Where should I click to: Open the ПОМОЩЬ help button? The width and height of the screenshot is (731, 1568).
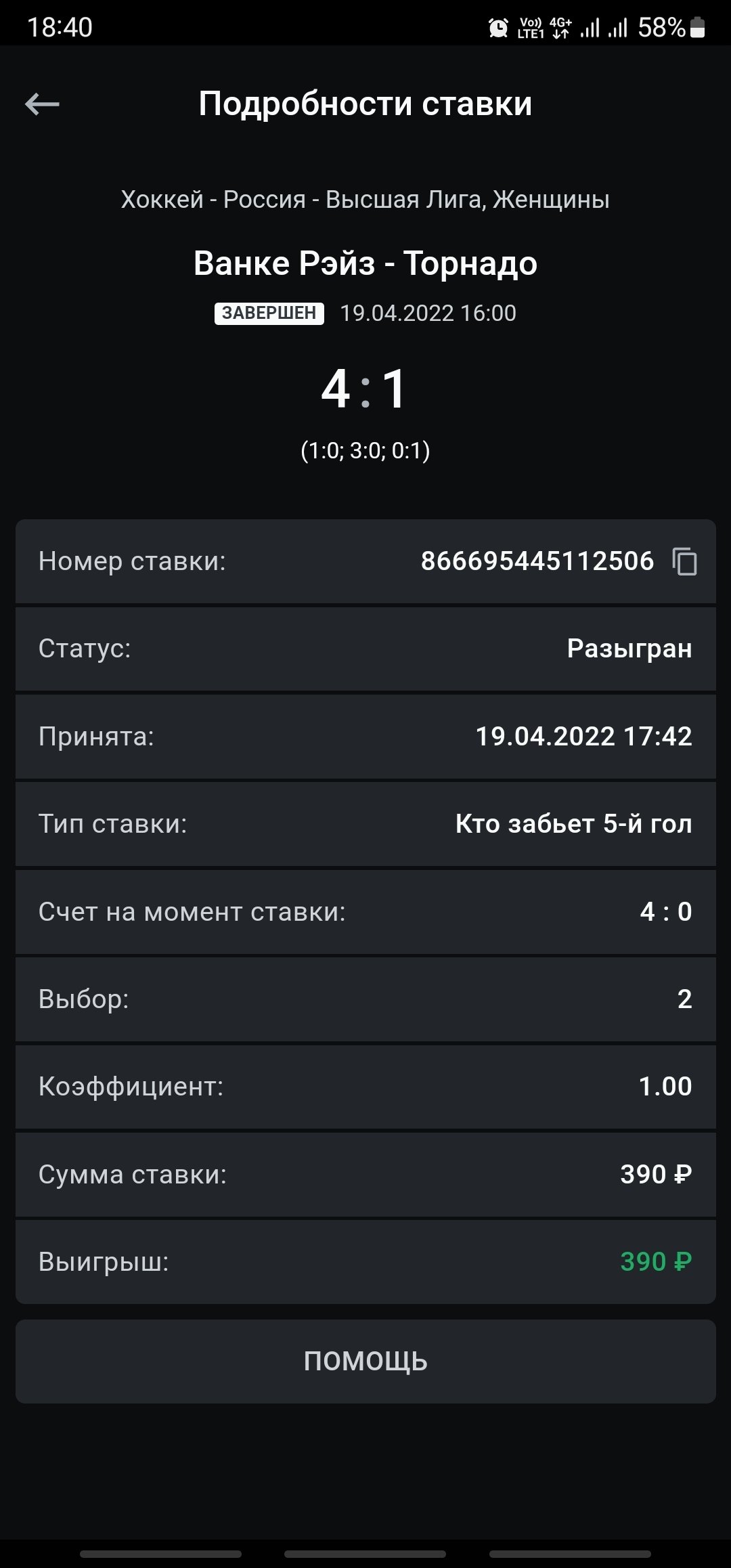365,1361
